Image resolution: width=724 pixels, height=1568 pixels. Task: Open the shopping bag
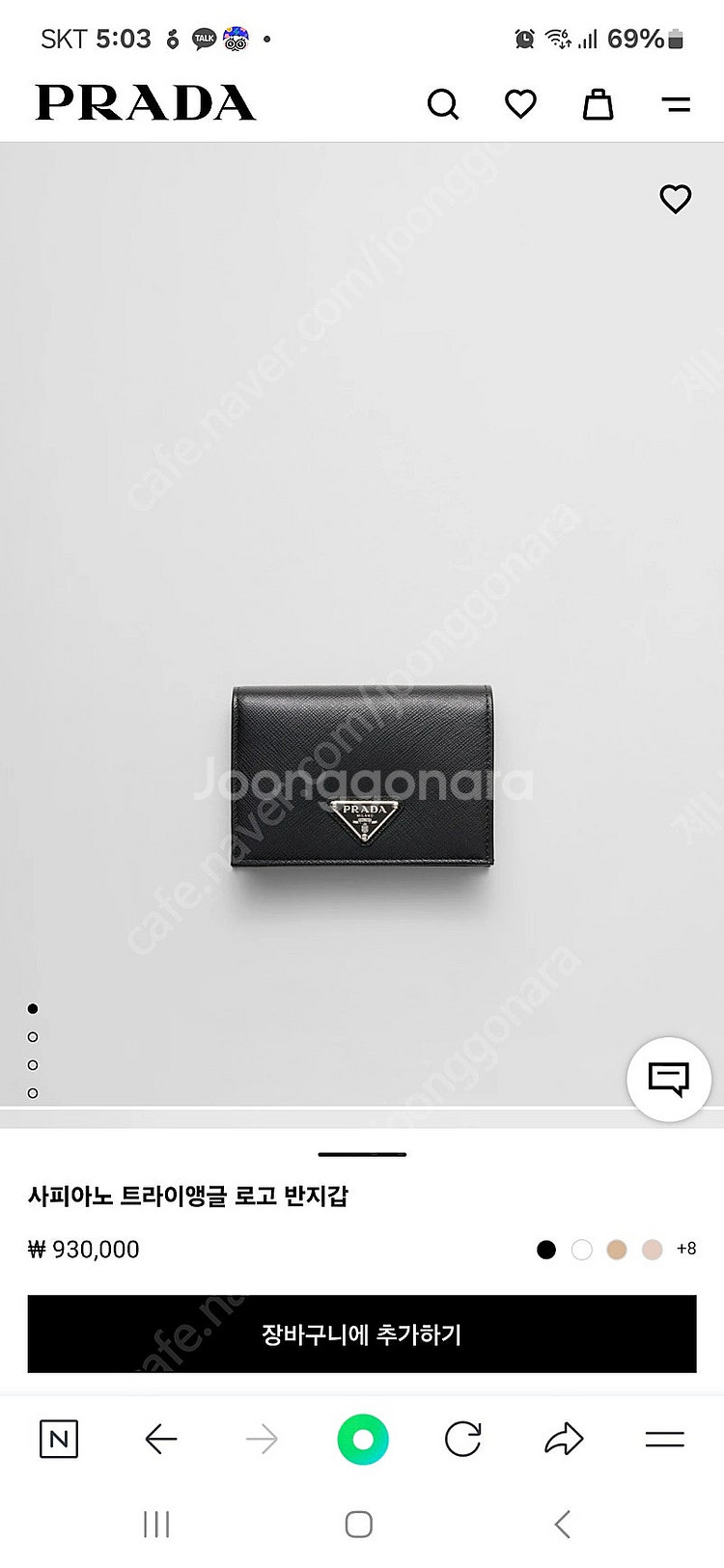coord(598,104)
